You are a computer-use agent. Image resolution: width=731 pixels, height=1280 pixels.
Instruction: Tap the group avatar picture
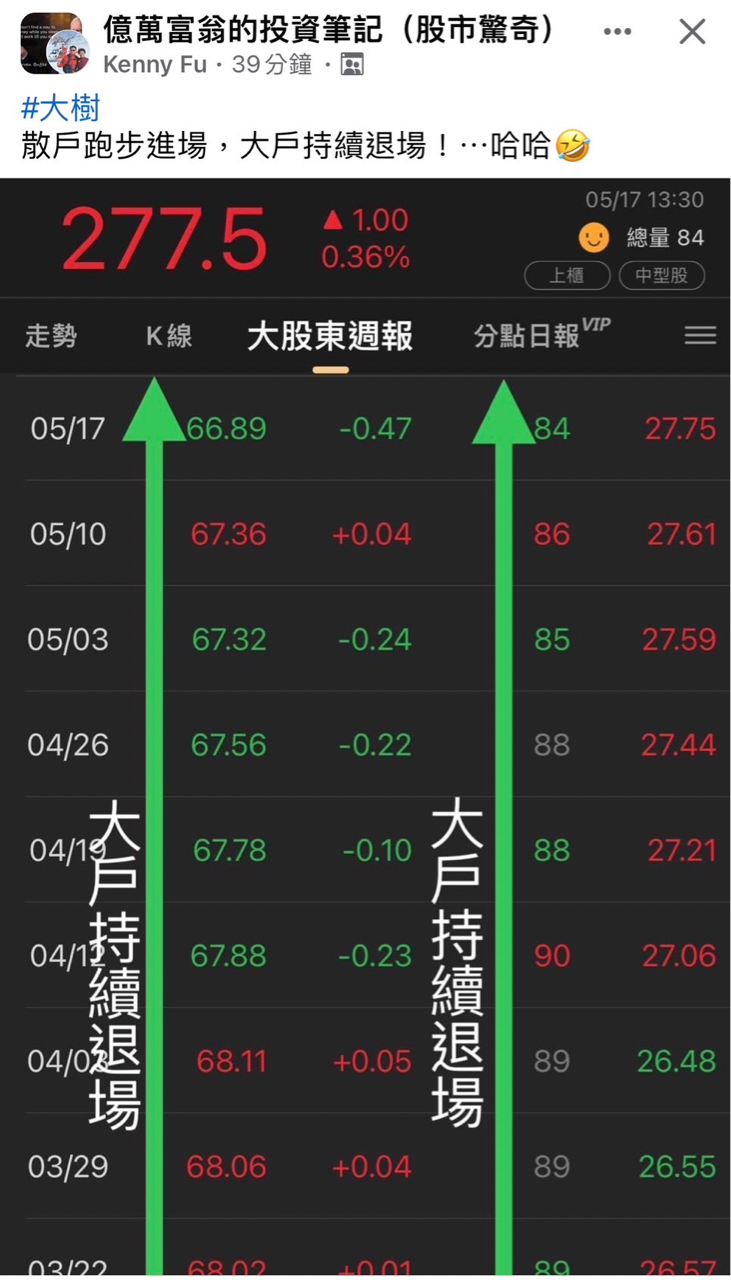(53, 44)
